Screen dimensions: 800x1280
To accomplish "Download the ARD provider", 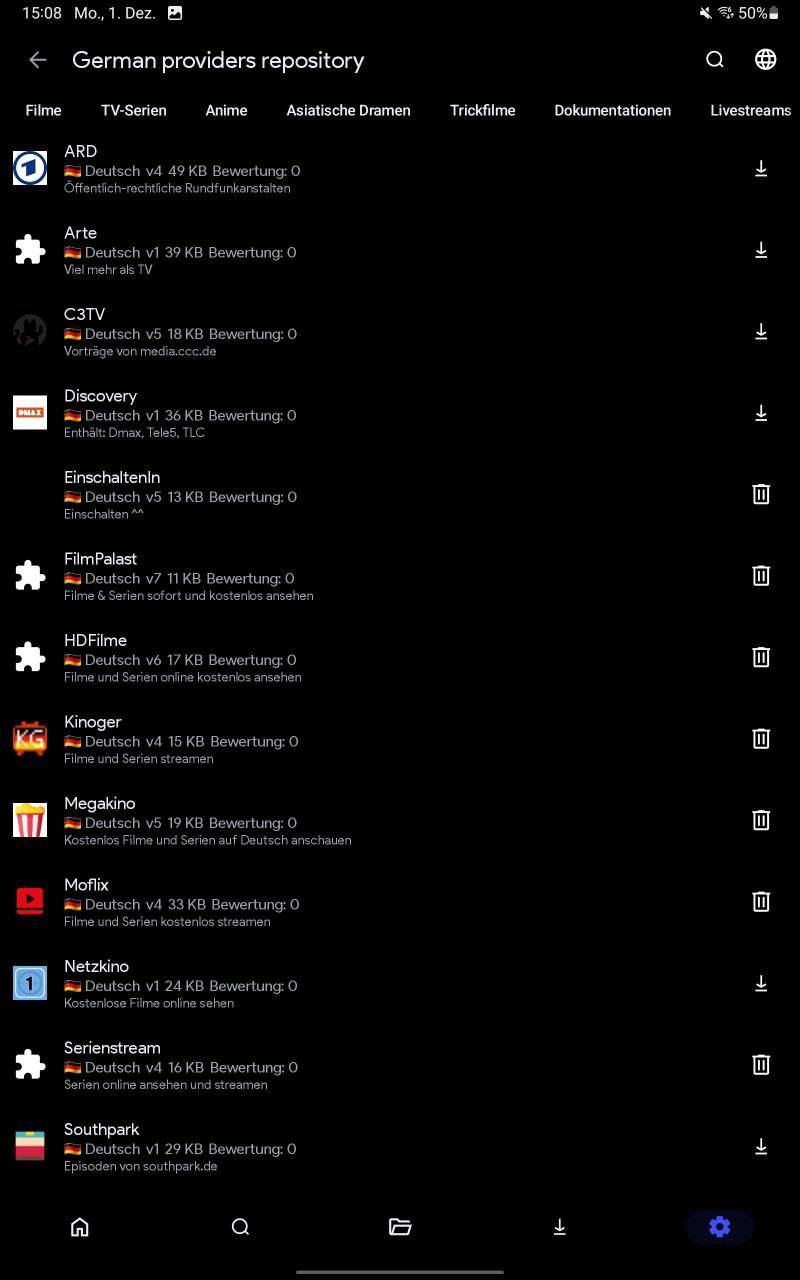I will coord(761,169).
